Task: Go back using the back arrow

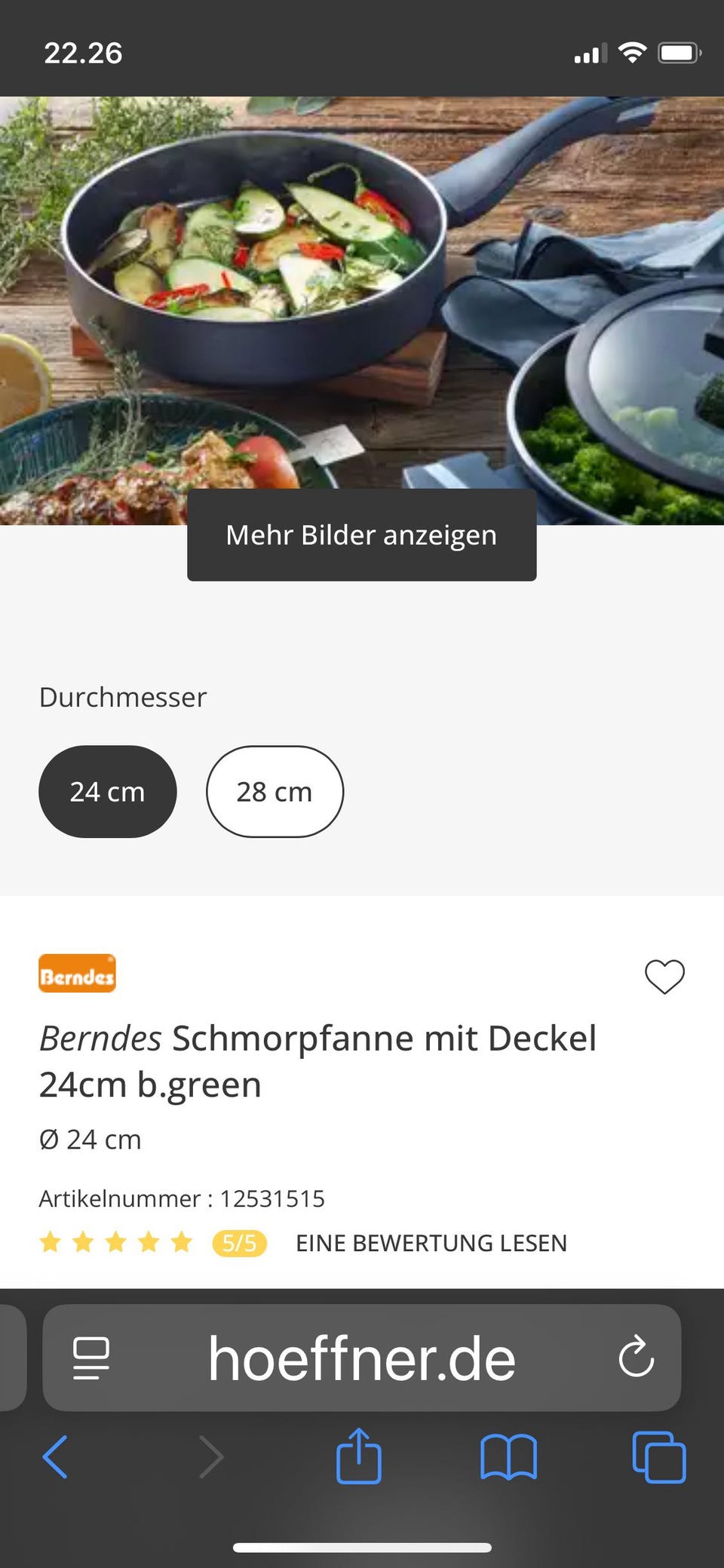Action: 56,1457
